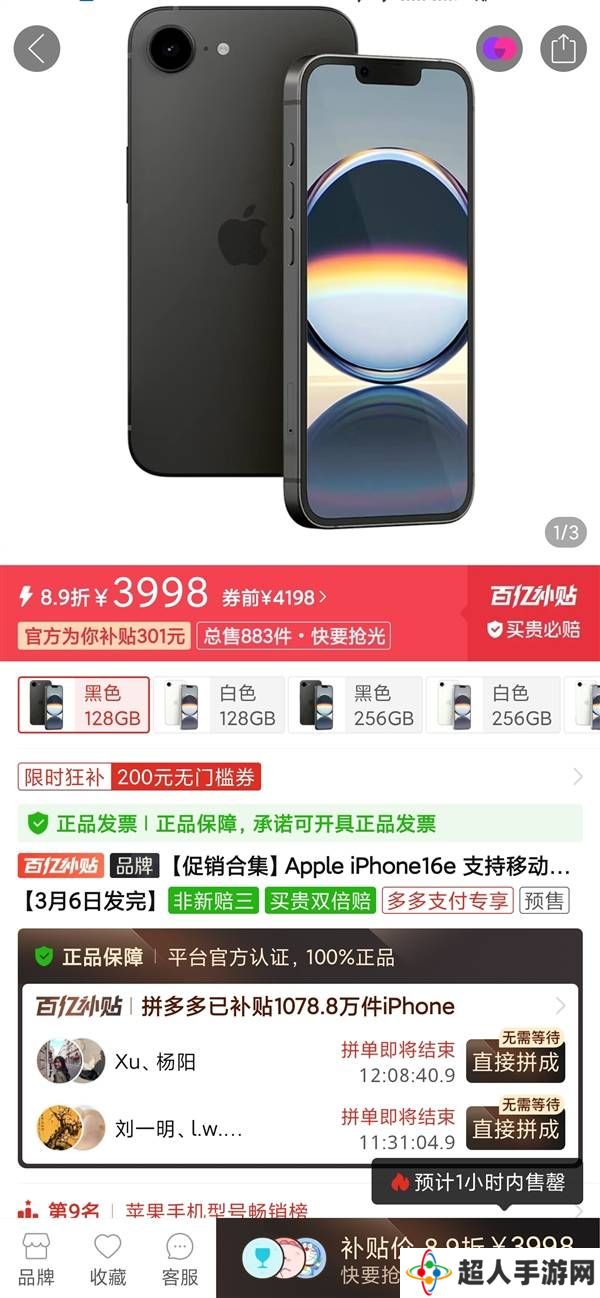This screenshot has width=600, height=1298.
Task: Go back using the top-left arrow
Action: coord(37,48)
